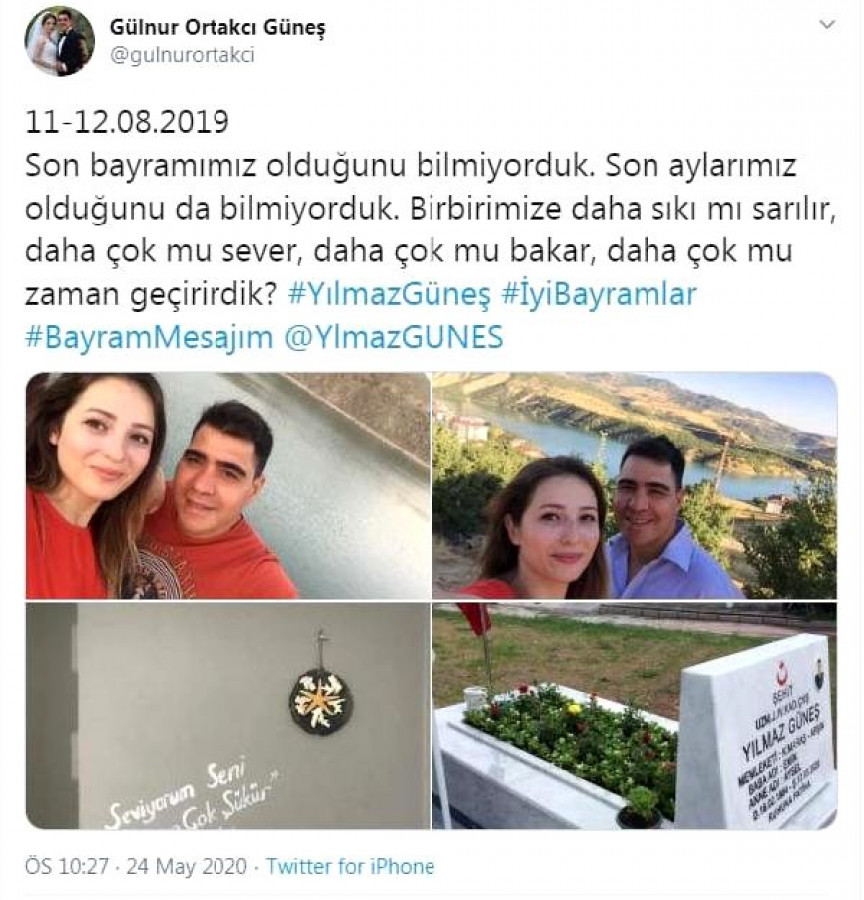Viewport: 864px width, 900px height.
Task: Open the #BayramMesajım hashtag
Action: click(x=149, y=337)
